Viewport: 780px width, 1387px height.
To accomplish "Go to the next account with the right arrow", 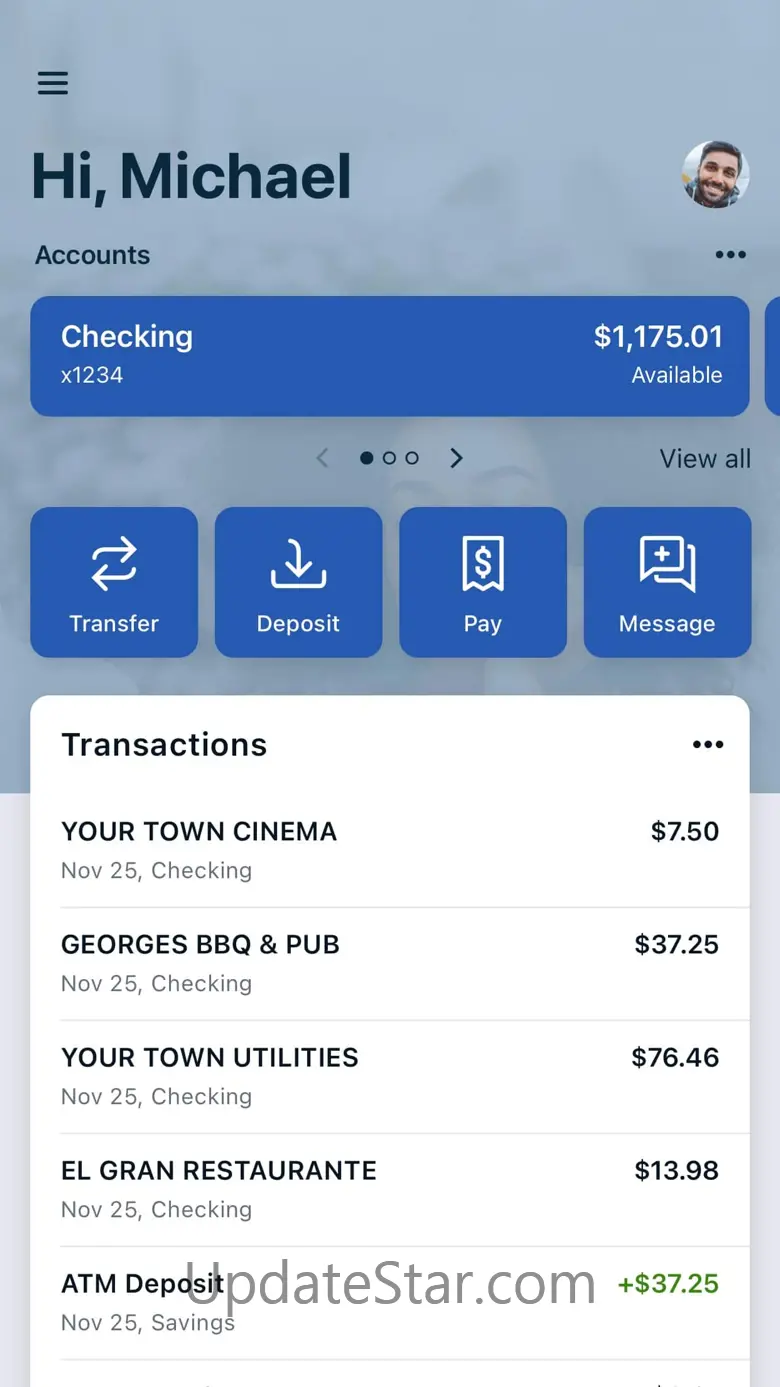I will tap(456, 458).
